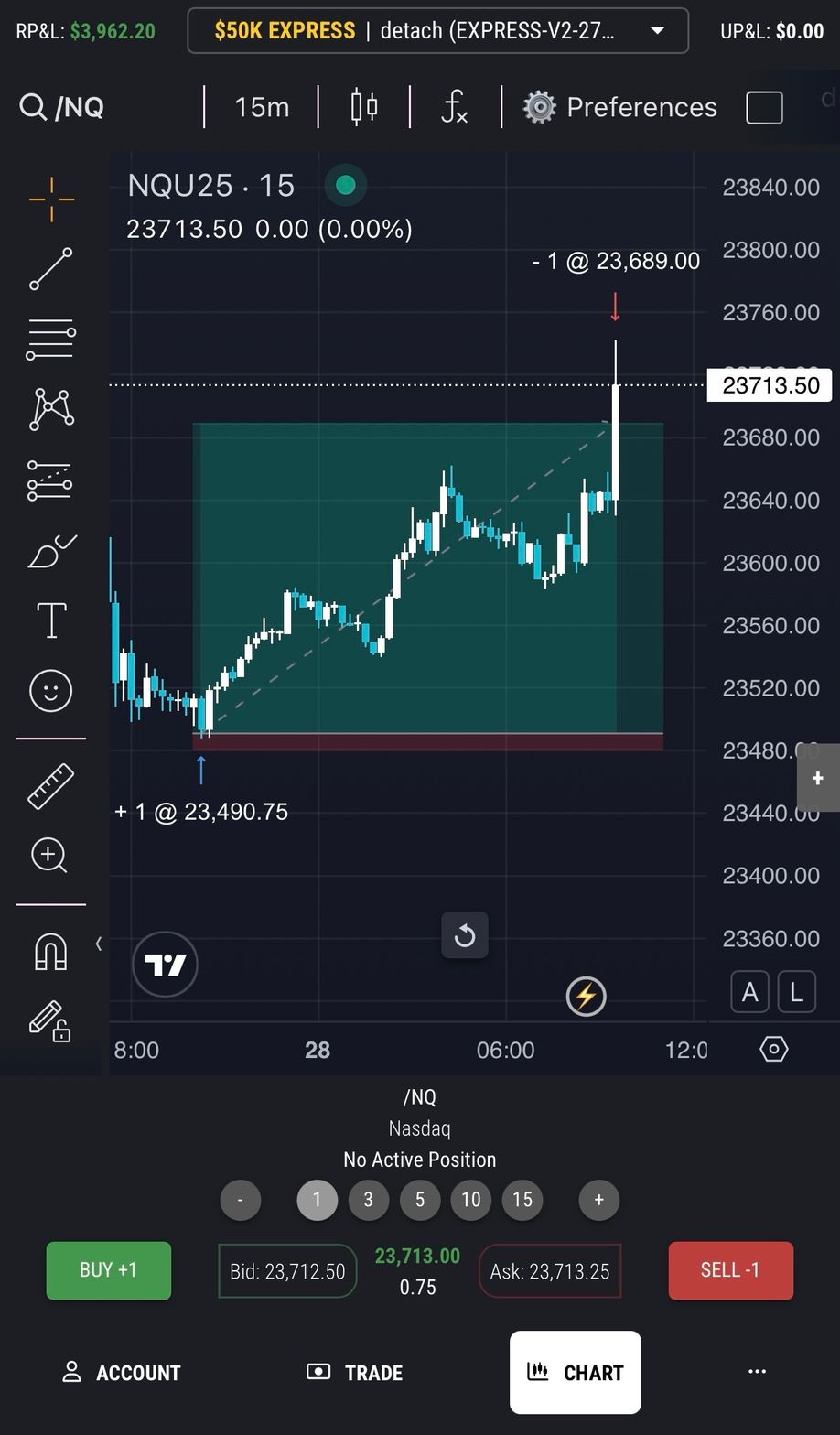Select the text T annotation tool

point(50,620)
